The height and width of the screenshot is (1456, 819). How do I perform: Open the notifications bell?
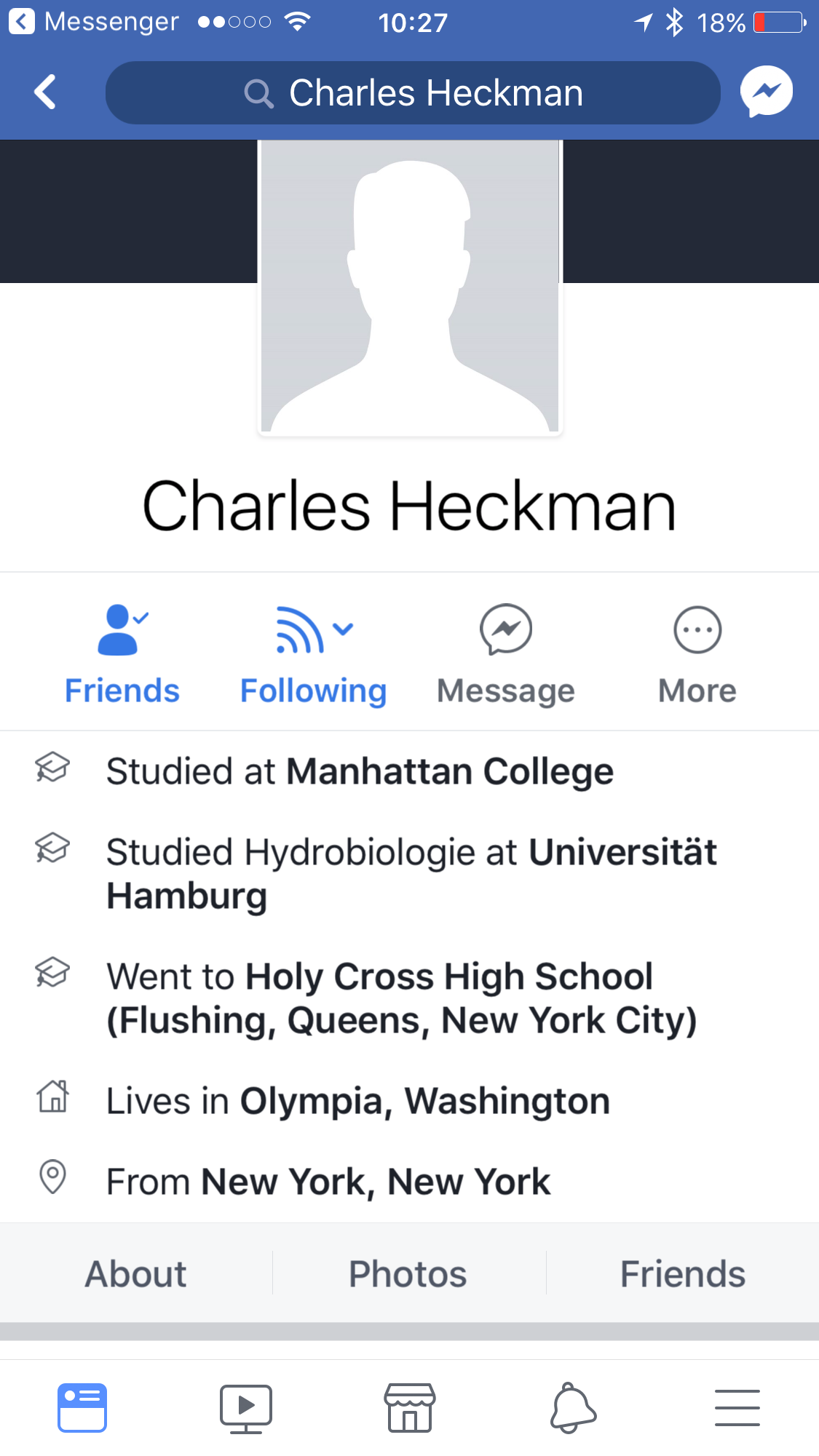coord(573,1407)
